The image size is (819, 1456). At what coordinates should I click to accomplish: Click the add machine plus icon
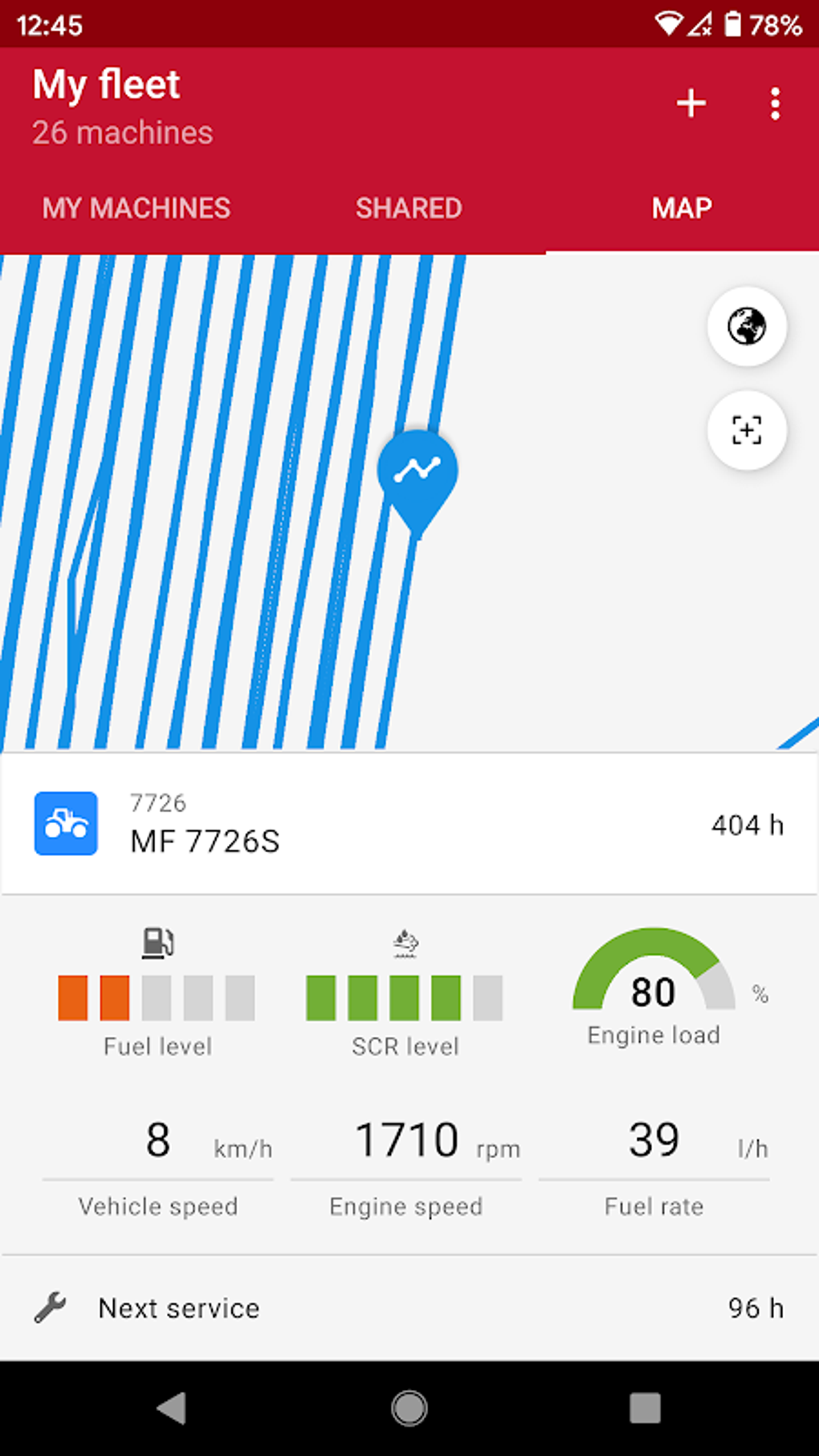tap(691, 103)
